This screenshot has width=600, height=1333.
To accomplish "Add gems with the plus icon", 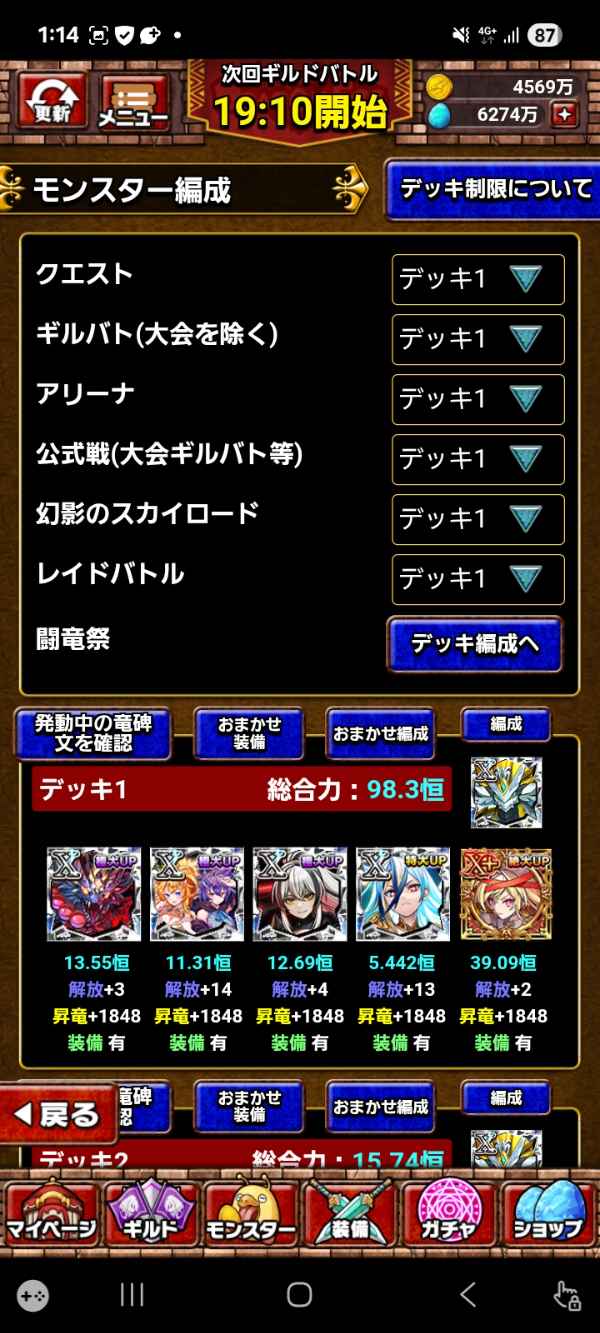I will (x=565, y=115).
